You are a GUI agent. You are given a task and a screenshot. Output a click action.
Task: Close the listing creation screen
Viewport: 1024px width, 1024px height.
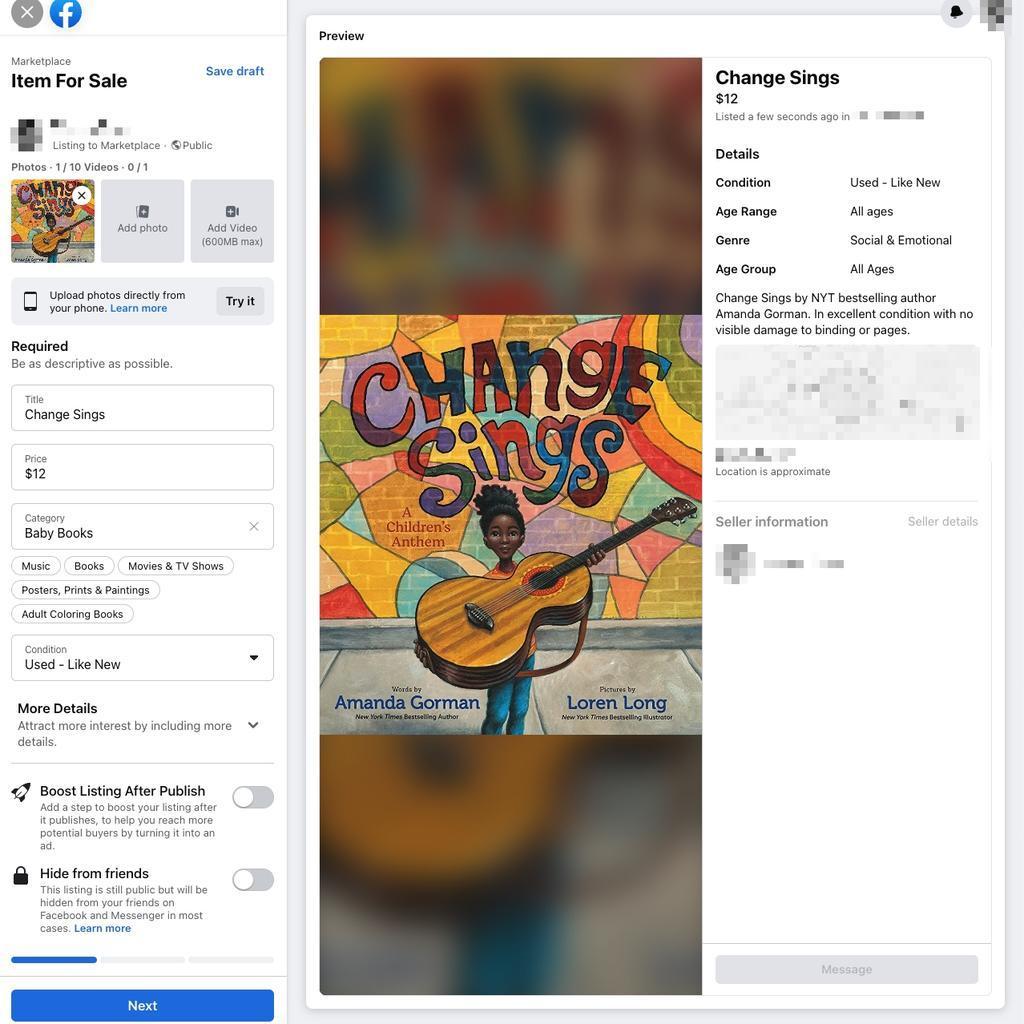pyautogui.click(x=27, y=12)
